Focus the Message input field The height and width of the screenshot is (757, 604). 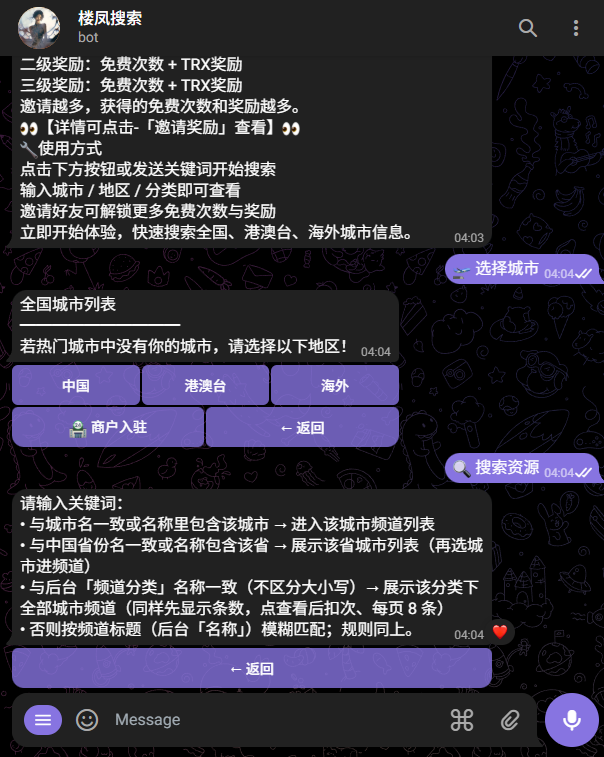pyautogui.click(x=270, y=720)
